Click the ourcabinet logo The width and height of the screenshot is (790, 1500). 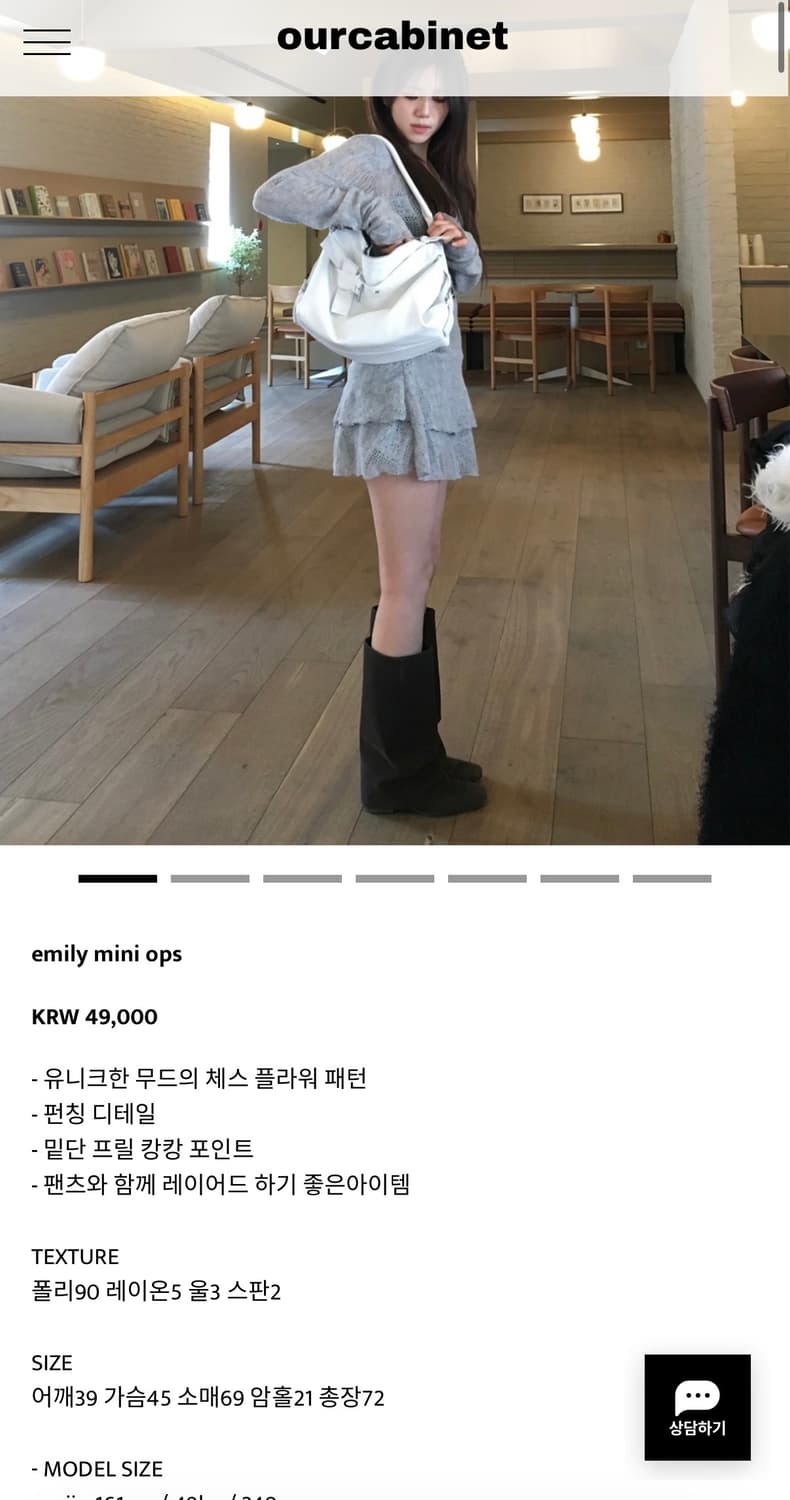pos(394,37)
